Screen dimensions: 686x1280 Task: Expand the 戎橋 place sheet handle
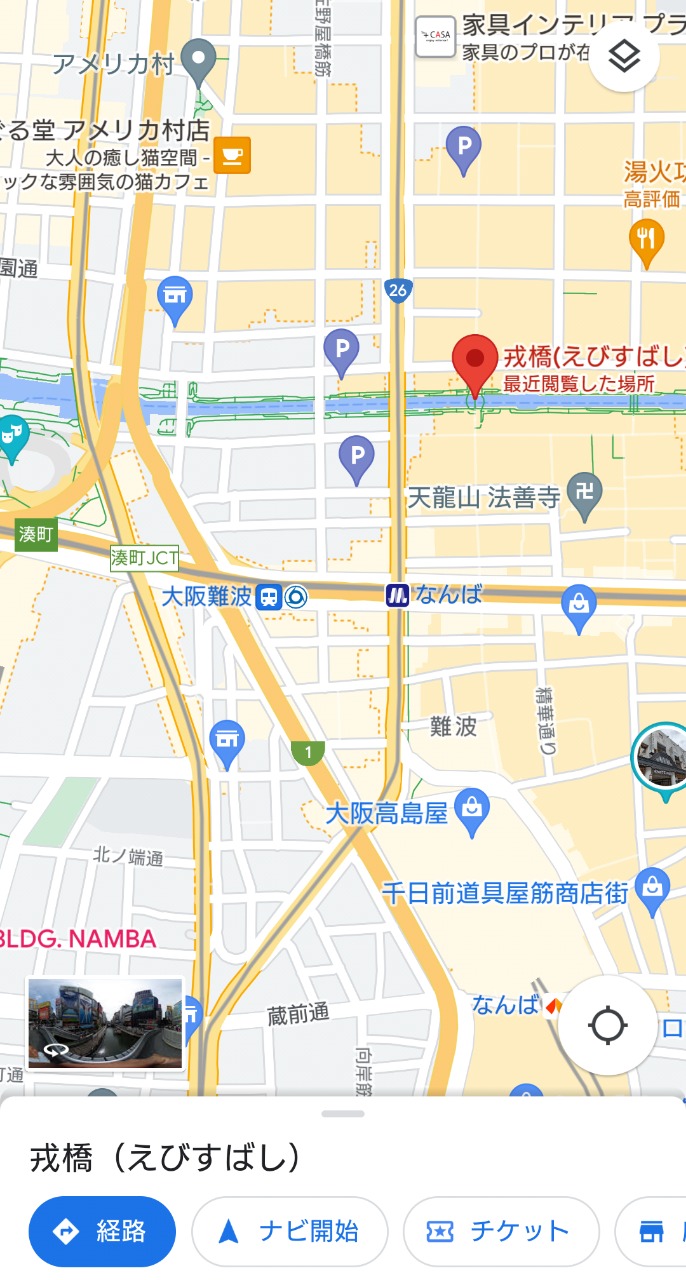coord(343,1113)
